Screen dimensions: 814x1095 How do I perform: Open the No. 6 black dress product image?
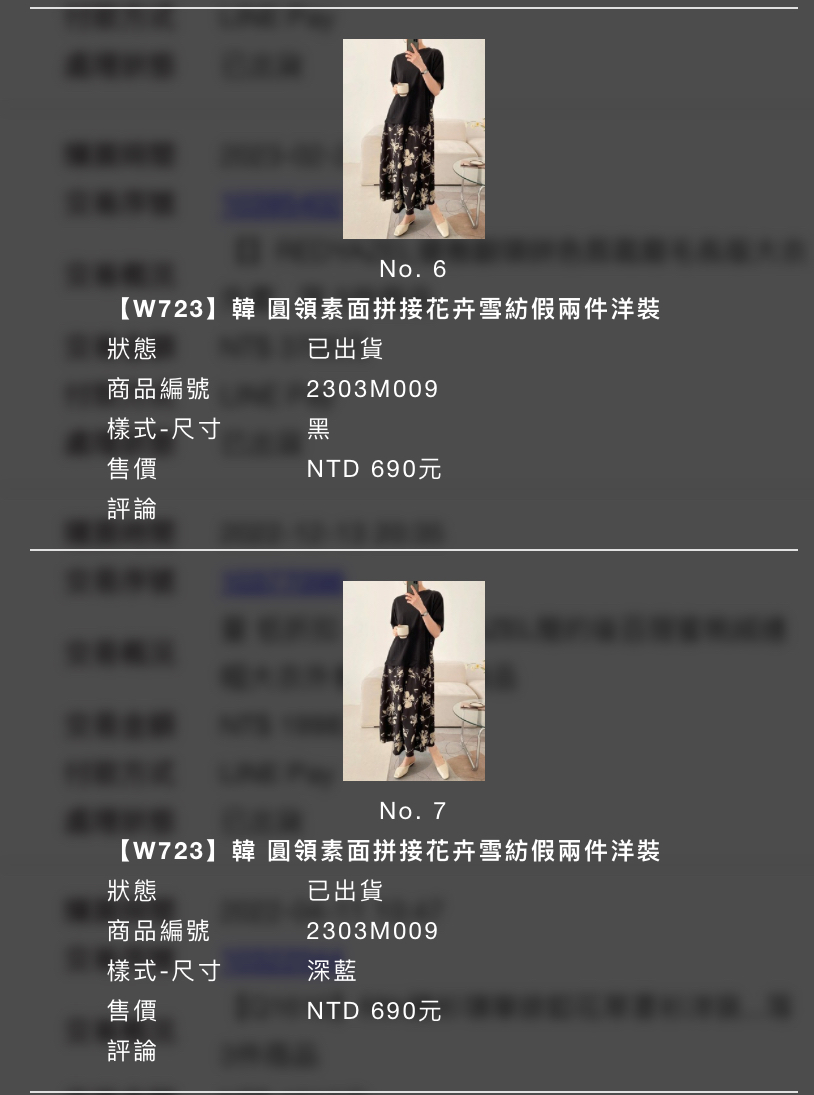[413, 139]
